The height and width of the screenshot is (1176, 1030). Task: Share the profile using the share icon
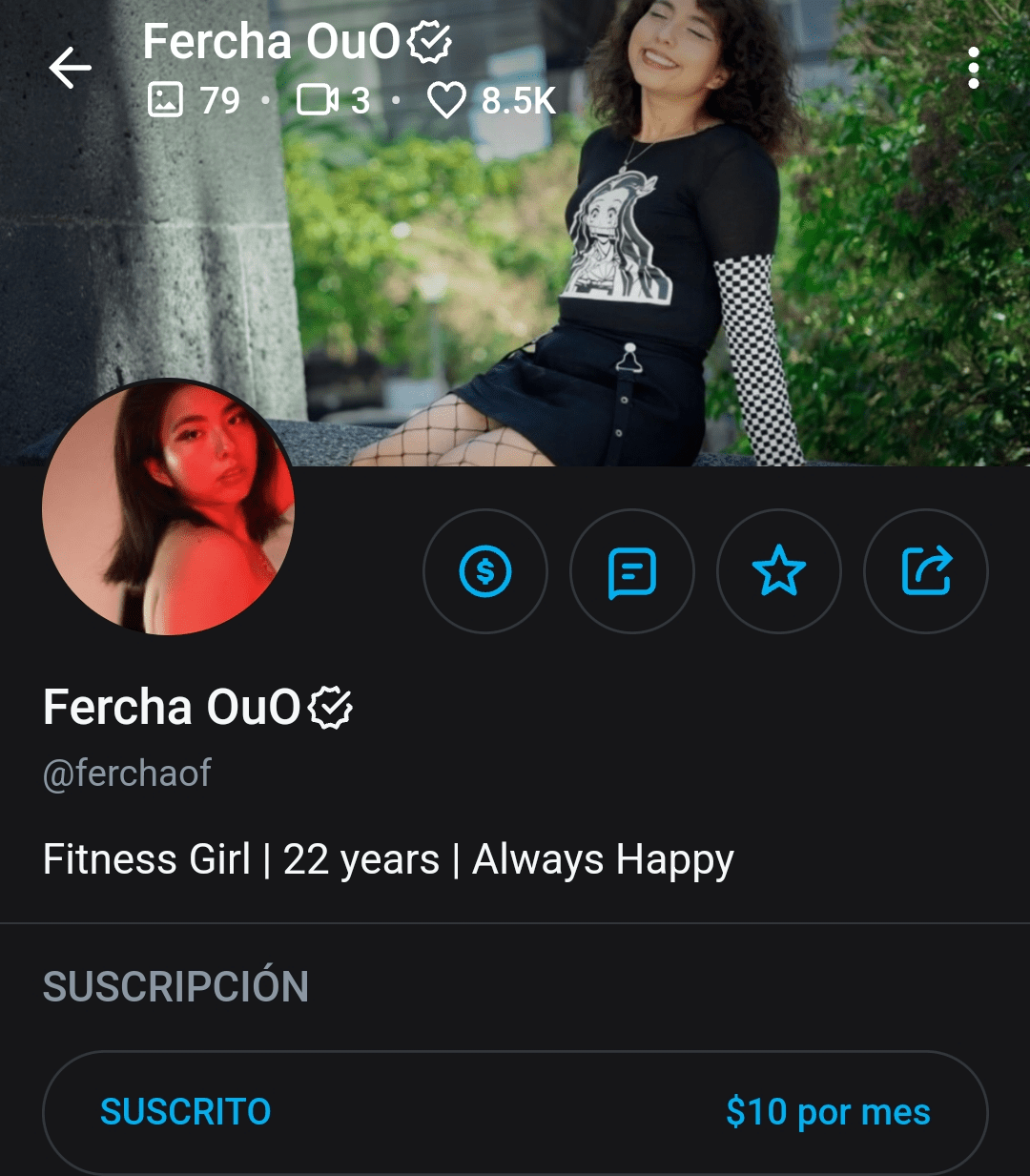click(926, 572)
